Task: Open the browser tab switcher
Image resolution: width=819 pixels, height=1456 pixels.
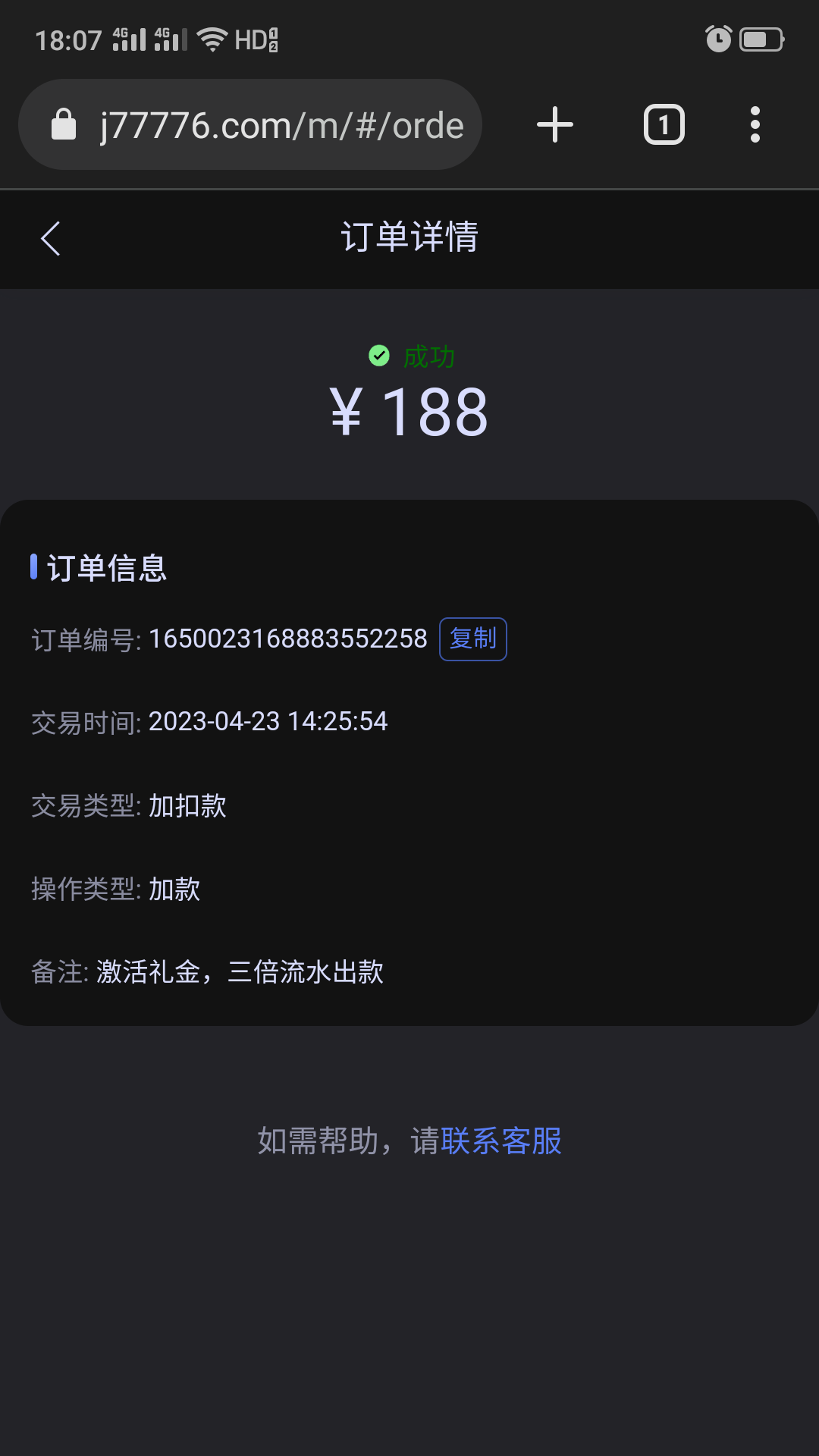Action: pos(664,125)
